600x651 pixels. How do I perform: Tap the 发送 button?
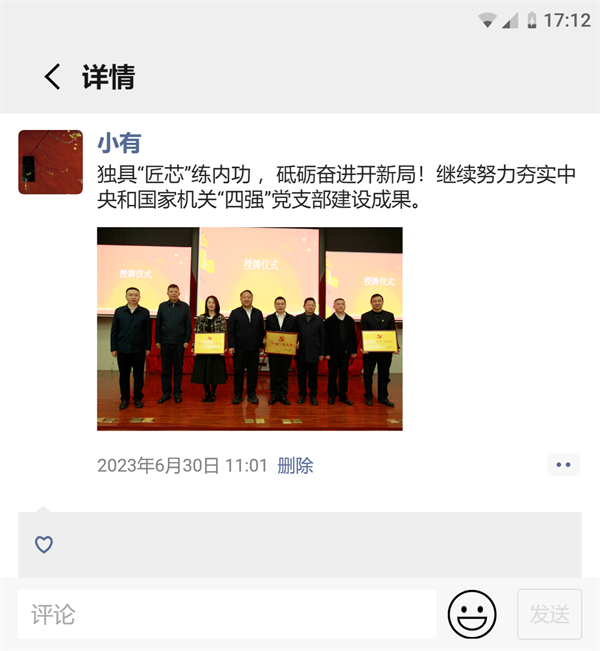point(549,614)
